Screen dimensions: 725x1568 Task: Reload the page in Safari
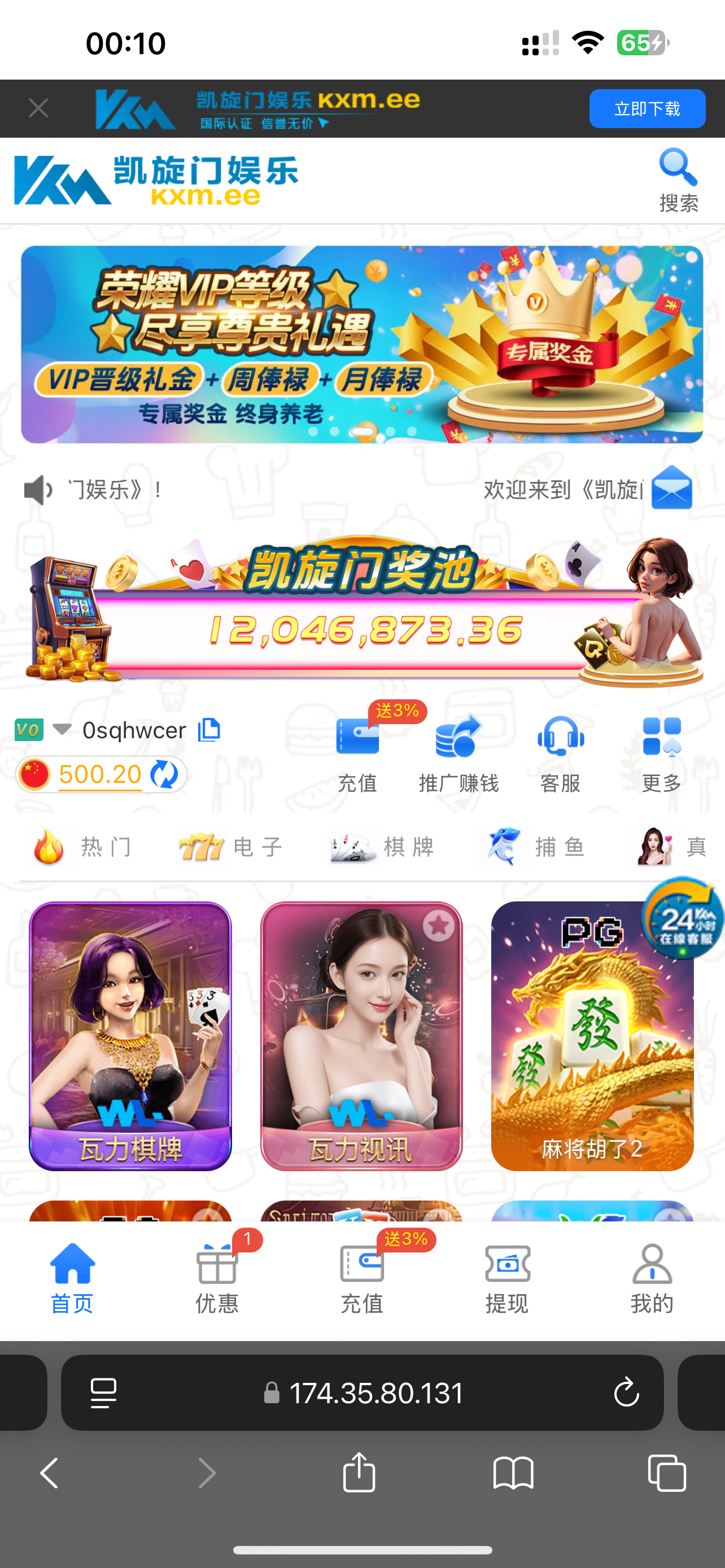point(626,1392)
